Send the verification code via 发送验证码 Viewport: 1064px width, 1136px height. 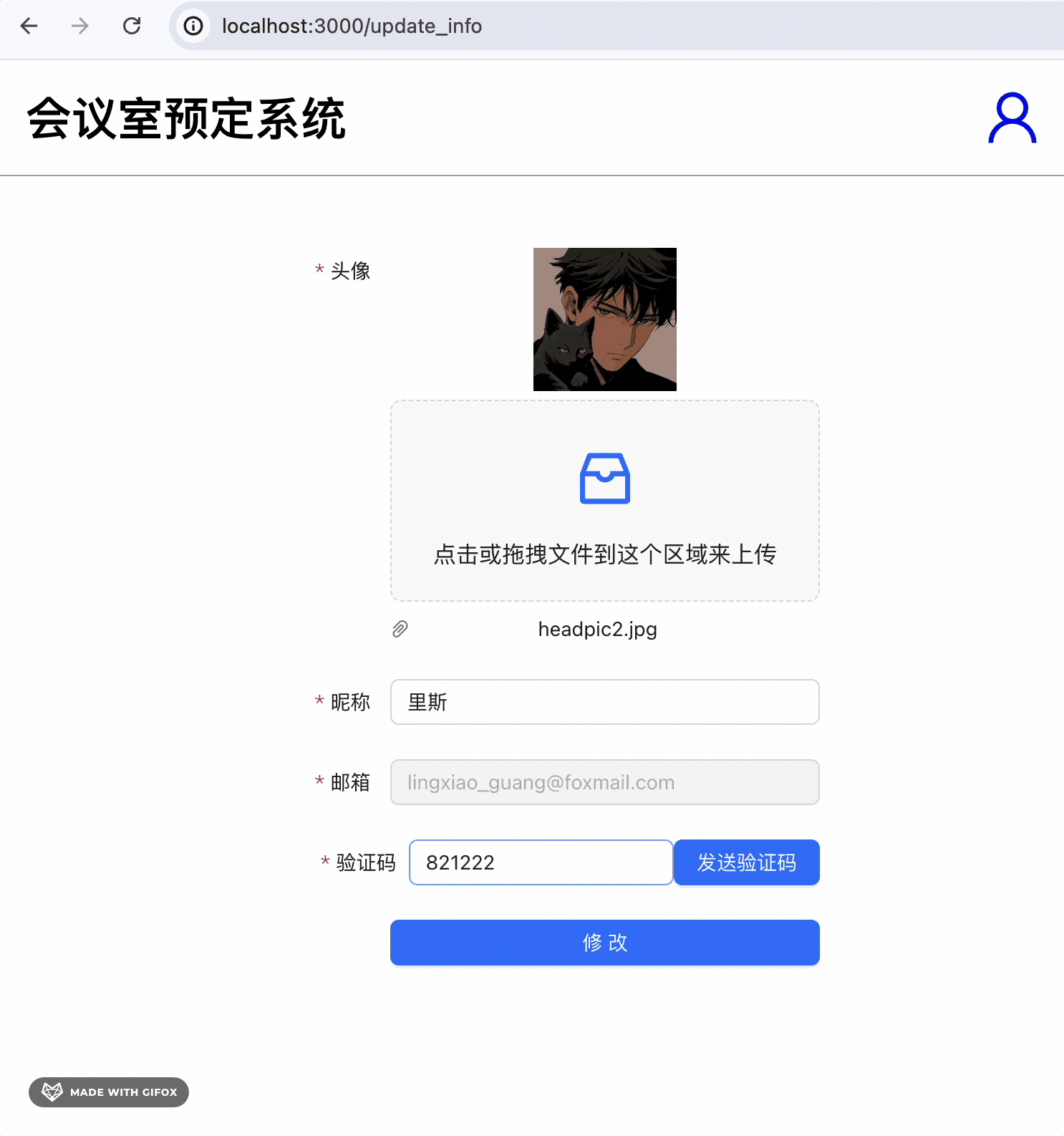coord(746,862)
